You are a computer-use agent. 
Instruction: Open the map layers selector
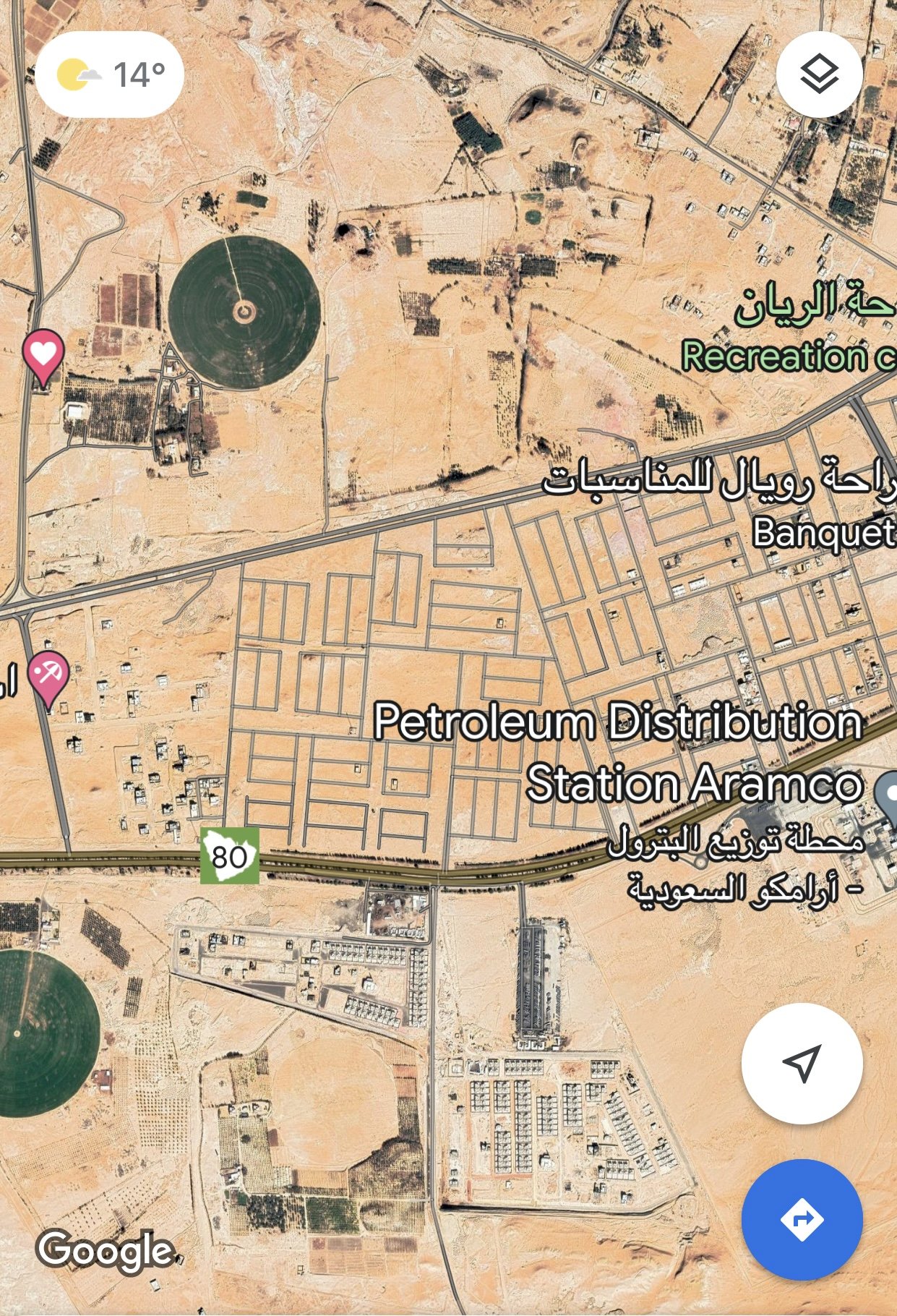coord(819,74)
